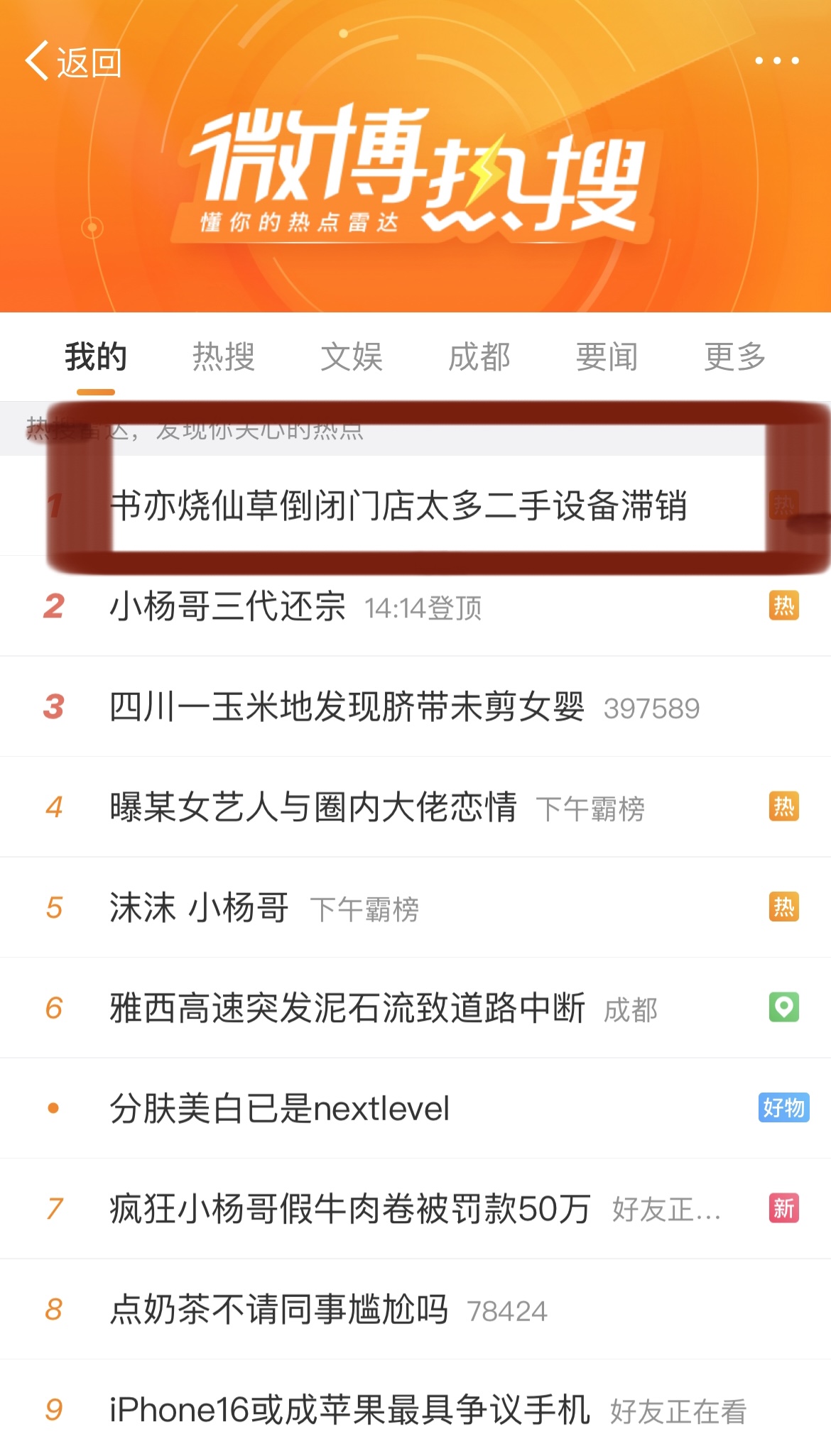Open topic 四川一玉米地发现脐带未剪女婴
The image size is (831, 1456).
pos(347,707)
